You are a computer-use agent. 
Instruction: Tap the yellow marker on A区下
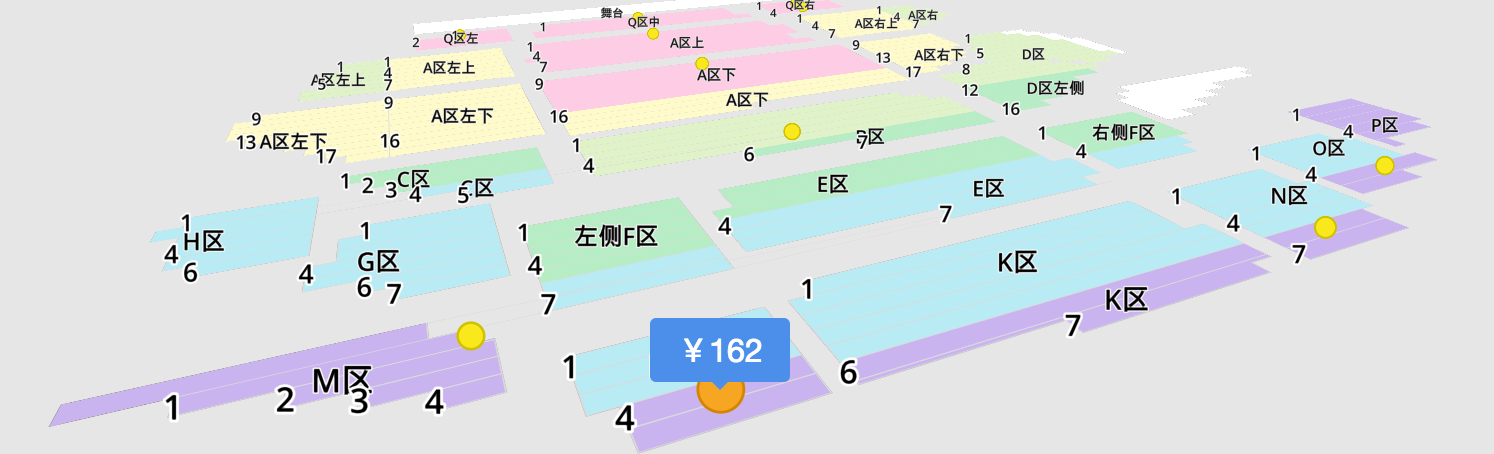pyautogui.click(x=702, y=64)
